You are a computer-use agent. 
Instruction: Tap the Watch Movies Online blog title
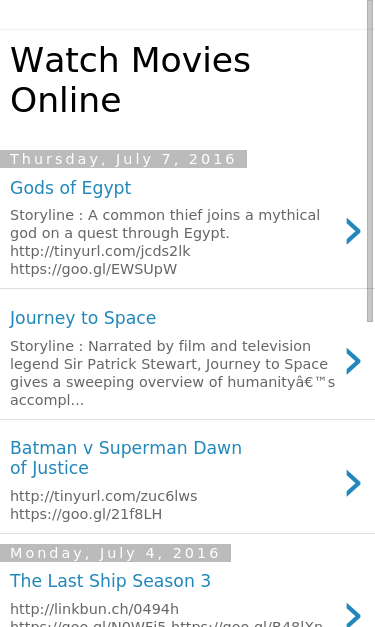point(130,80)
